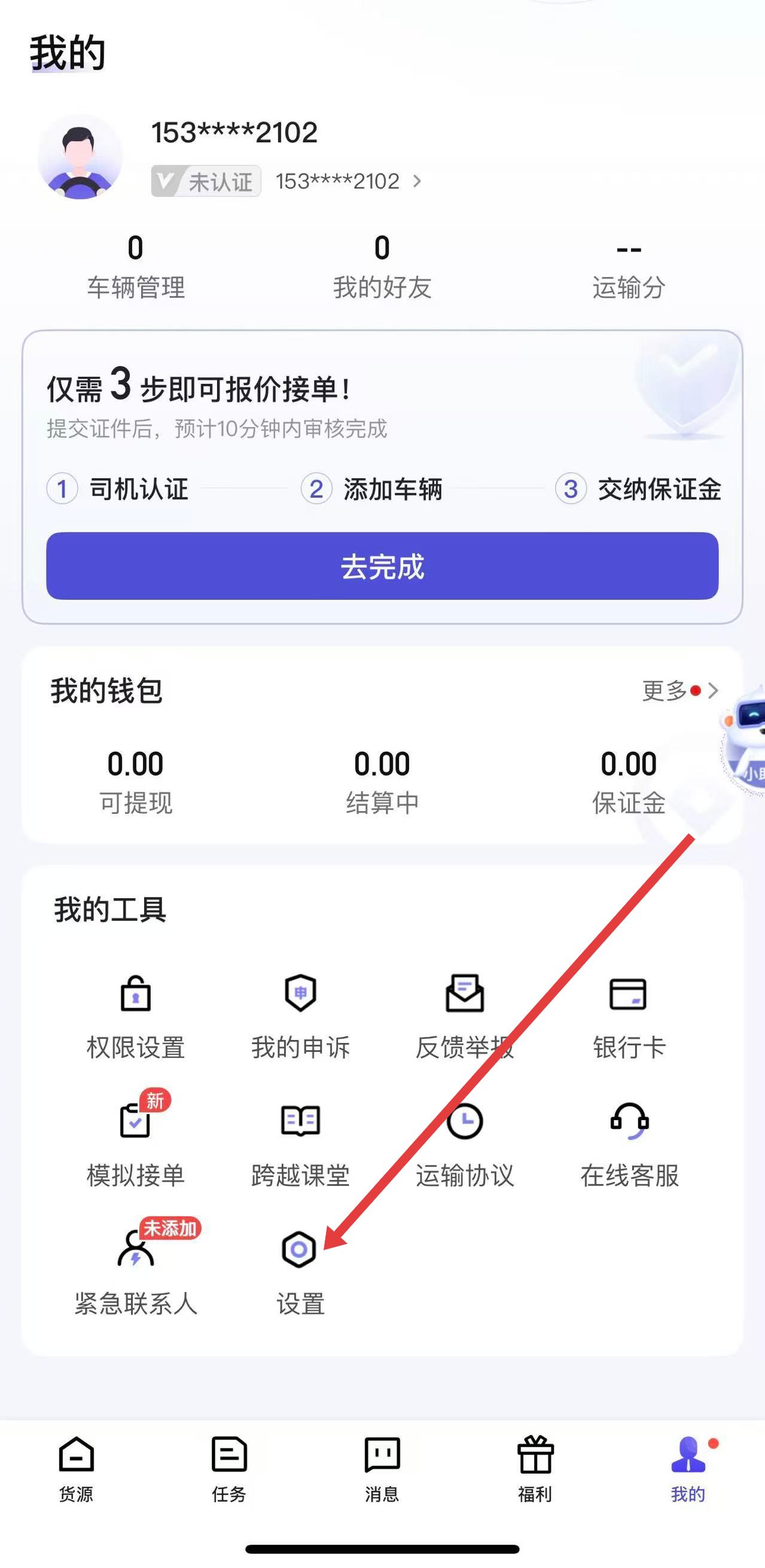Switch to the 货源 tab
765x1568 pixels.
[76, 1468]
